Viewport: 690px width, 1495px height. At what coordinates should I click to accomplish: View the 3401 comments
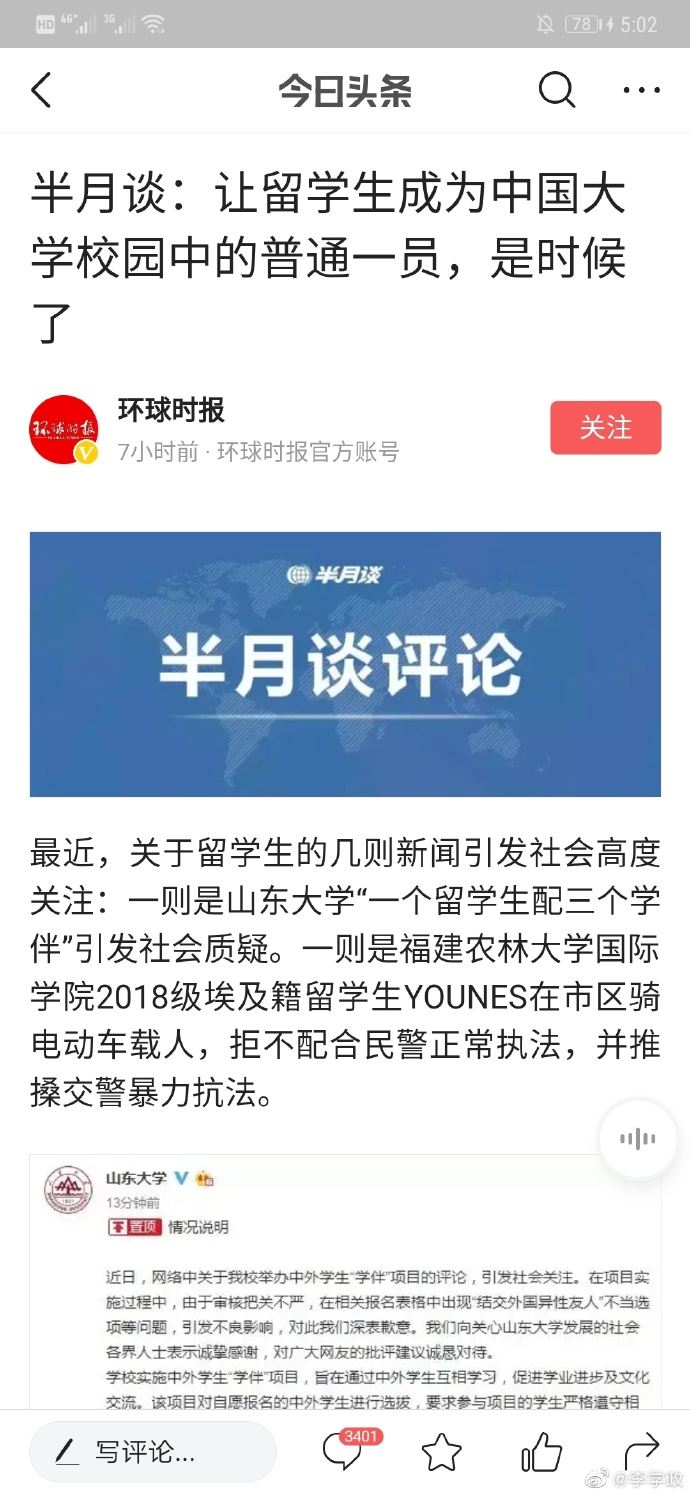tap(343, 1452)
